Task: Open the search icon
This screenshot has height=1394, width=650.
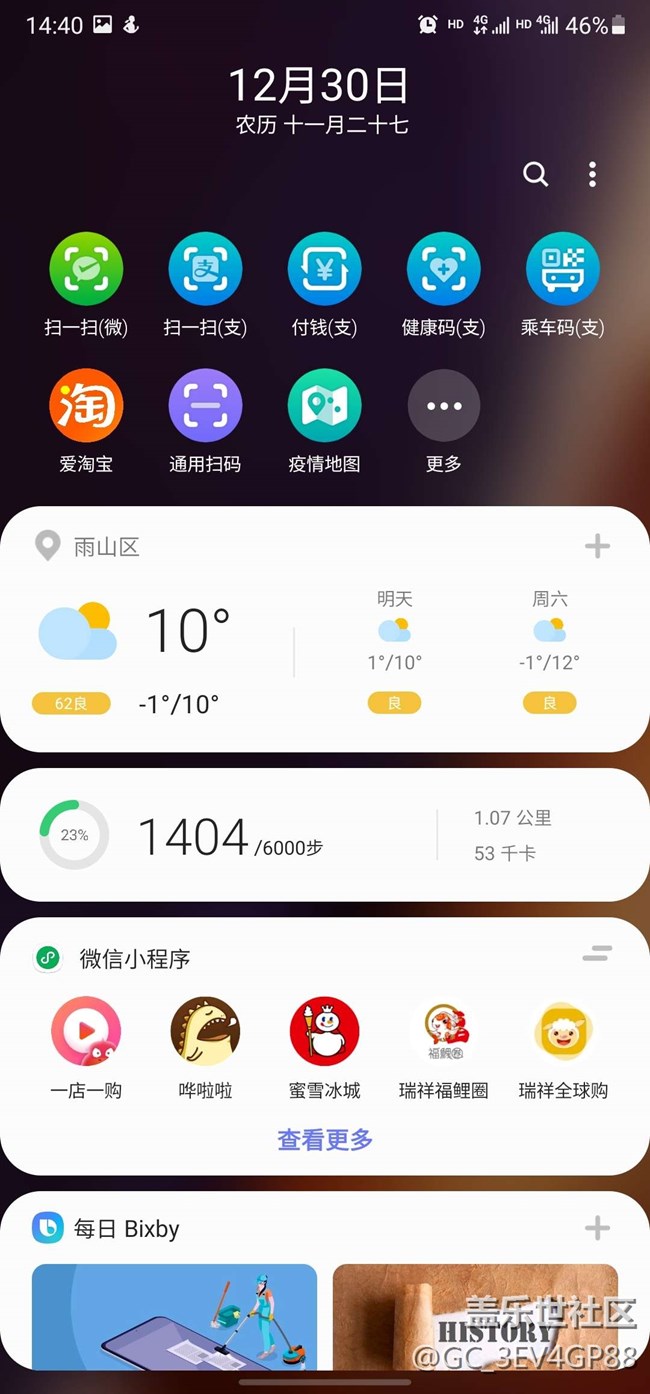Action: (x=536, y=175)
